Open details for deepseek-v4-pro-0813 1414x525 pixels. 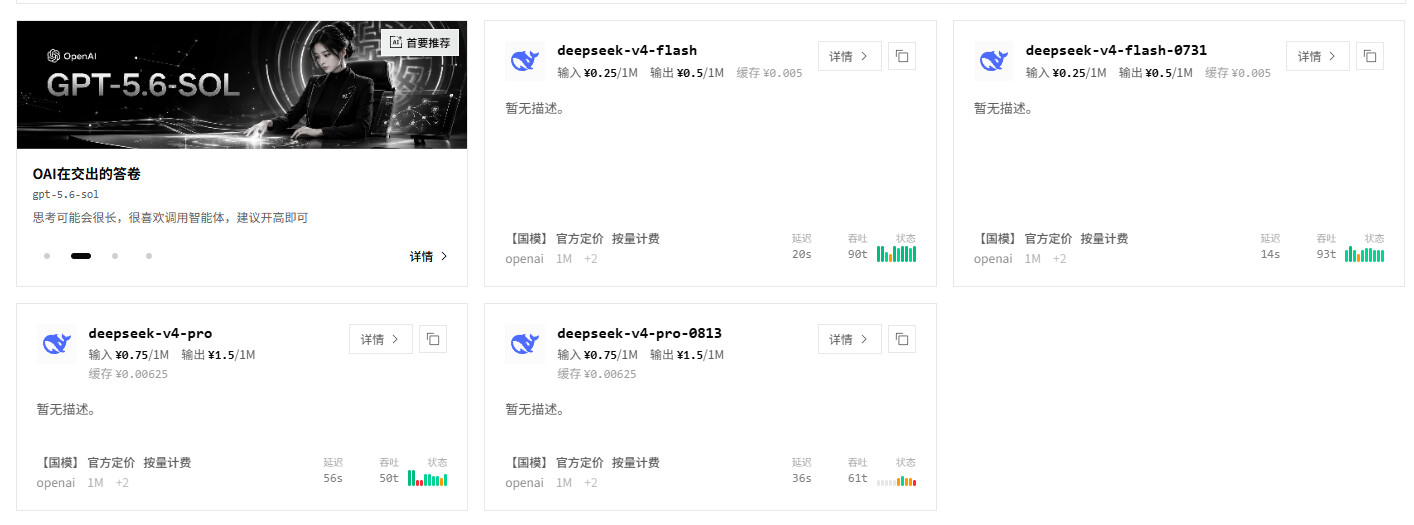click(x=849, y=339)
